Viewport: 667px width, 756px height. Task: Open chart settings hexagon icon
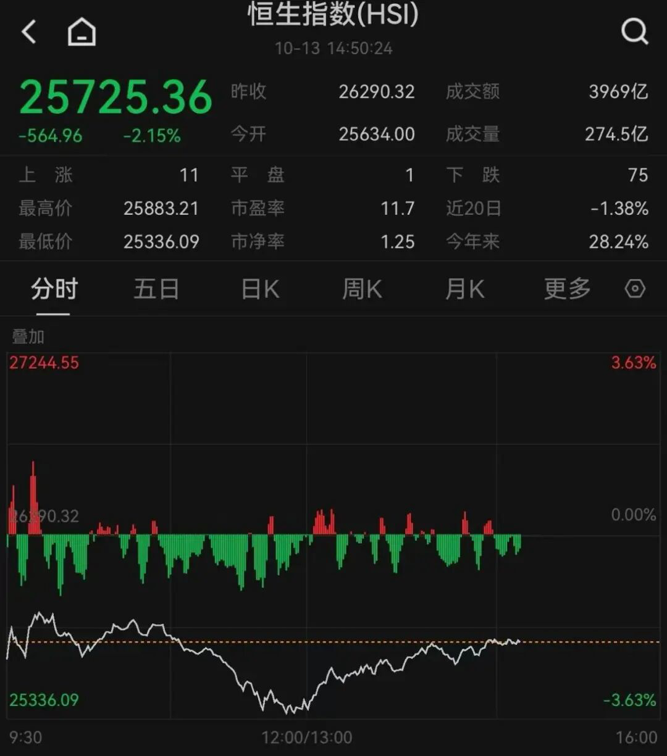coord(635,289)
